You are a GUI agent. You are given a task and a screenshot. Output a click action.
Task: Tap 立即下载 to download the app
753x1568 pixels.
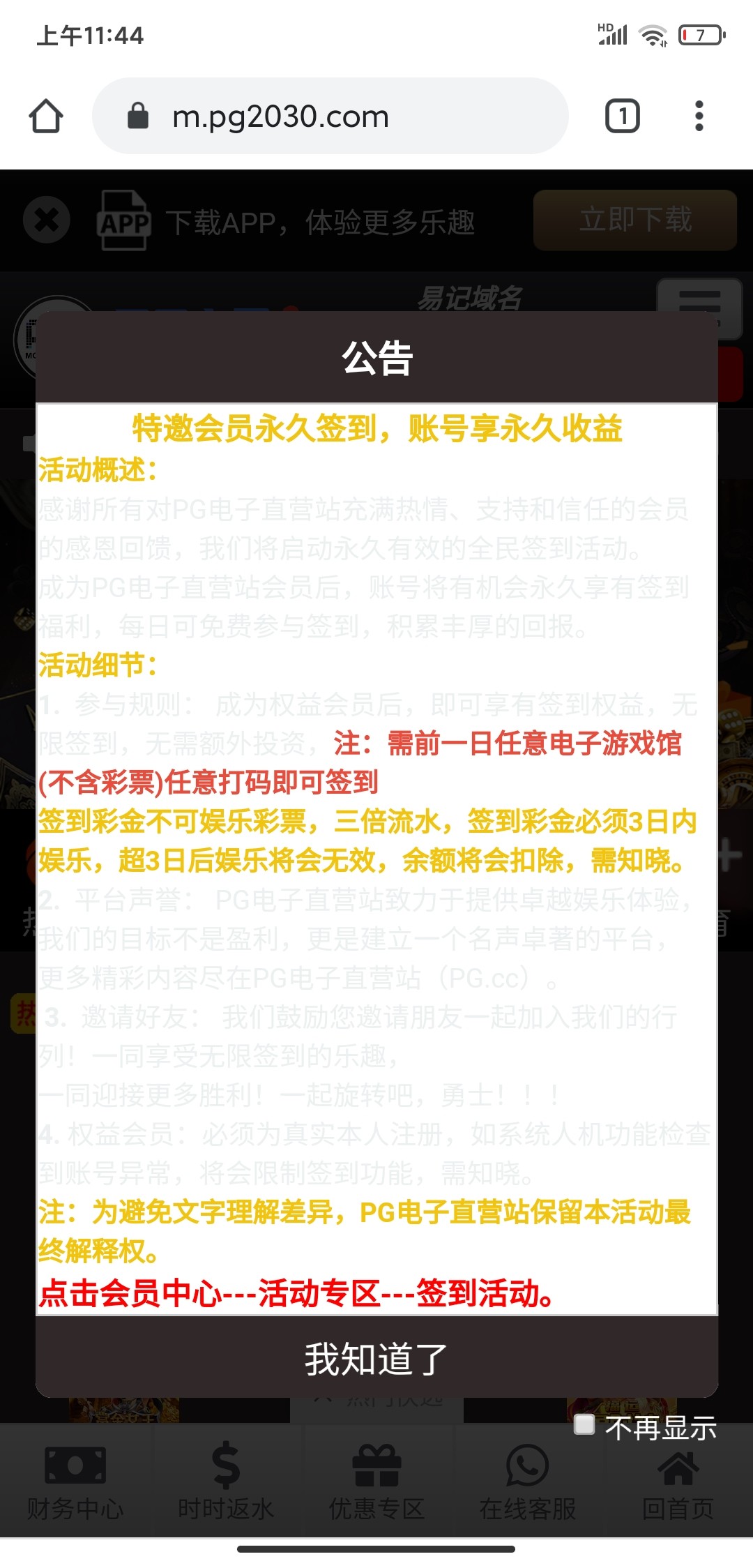tap(634, 220)
